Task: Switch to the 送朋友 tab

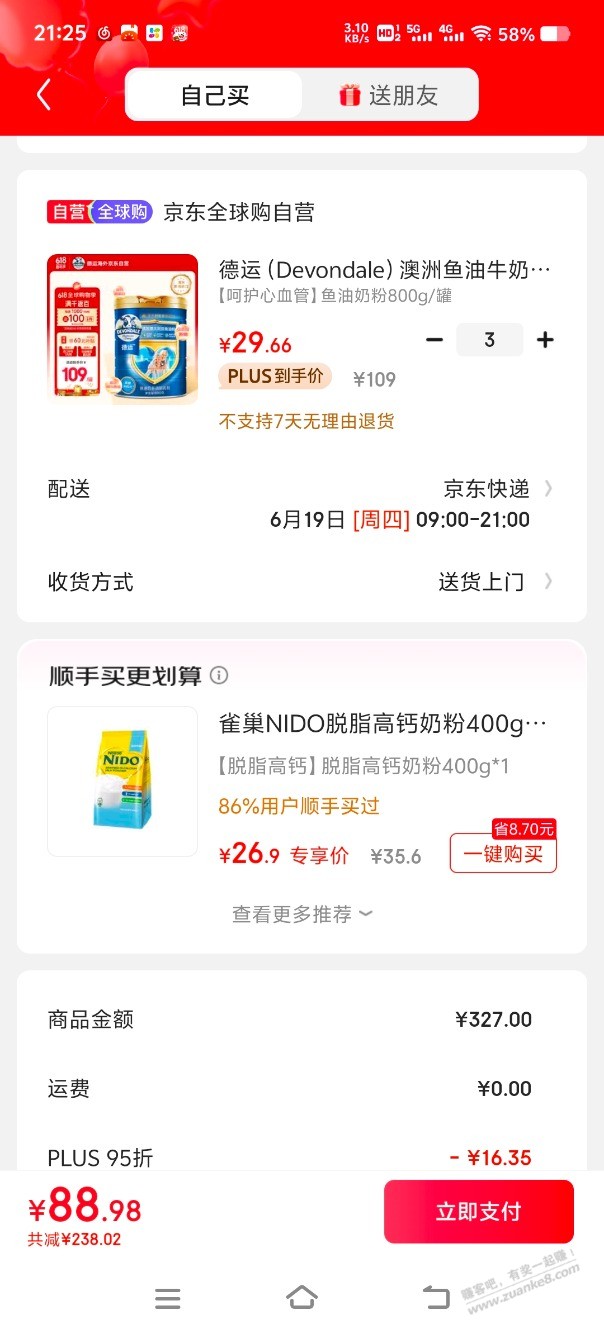Action: click(x=390, y=96)
